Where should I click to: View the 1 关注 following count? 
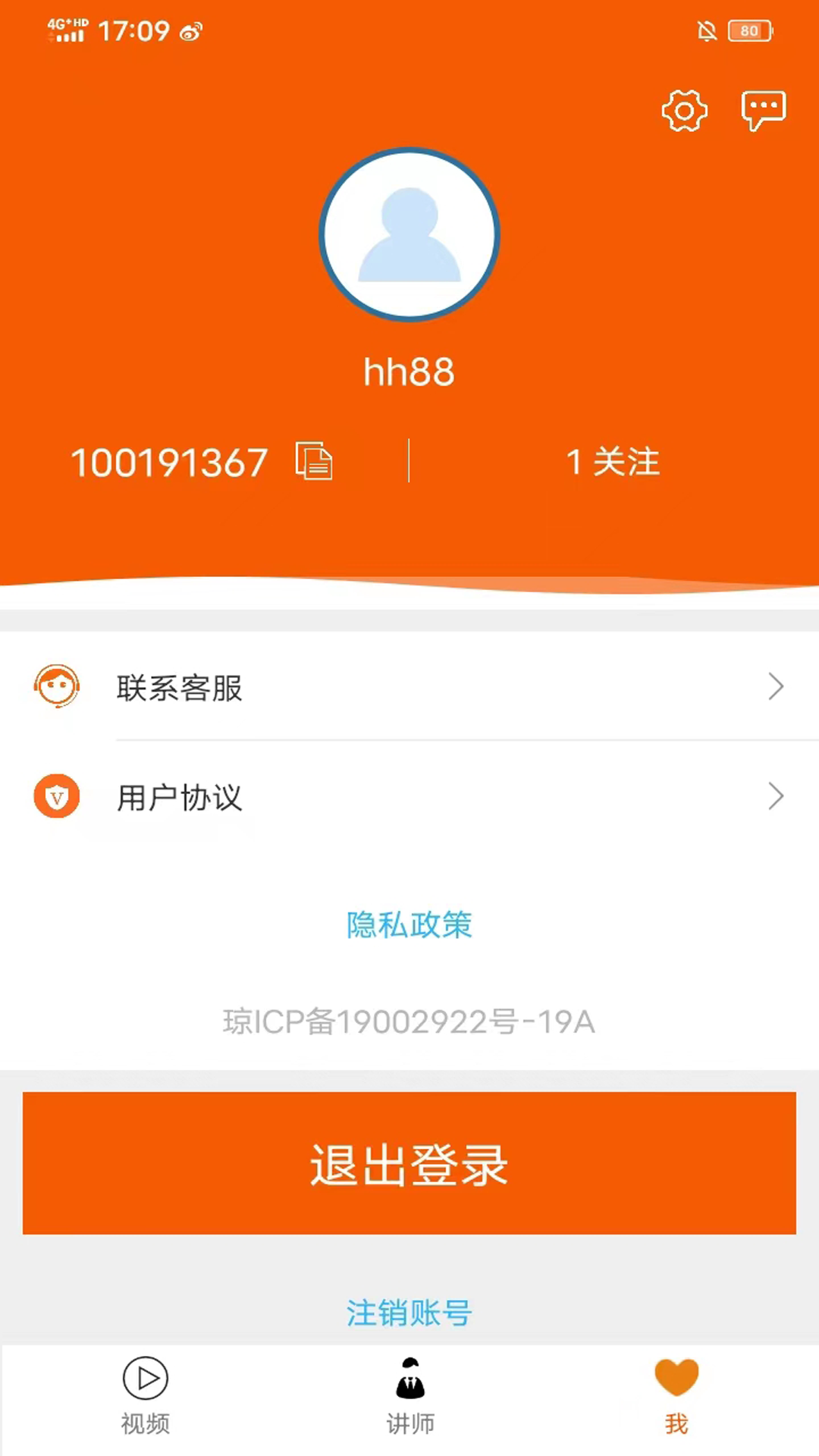(612, 461)
